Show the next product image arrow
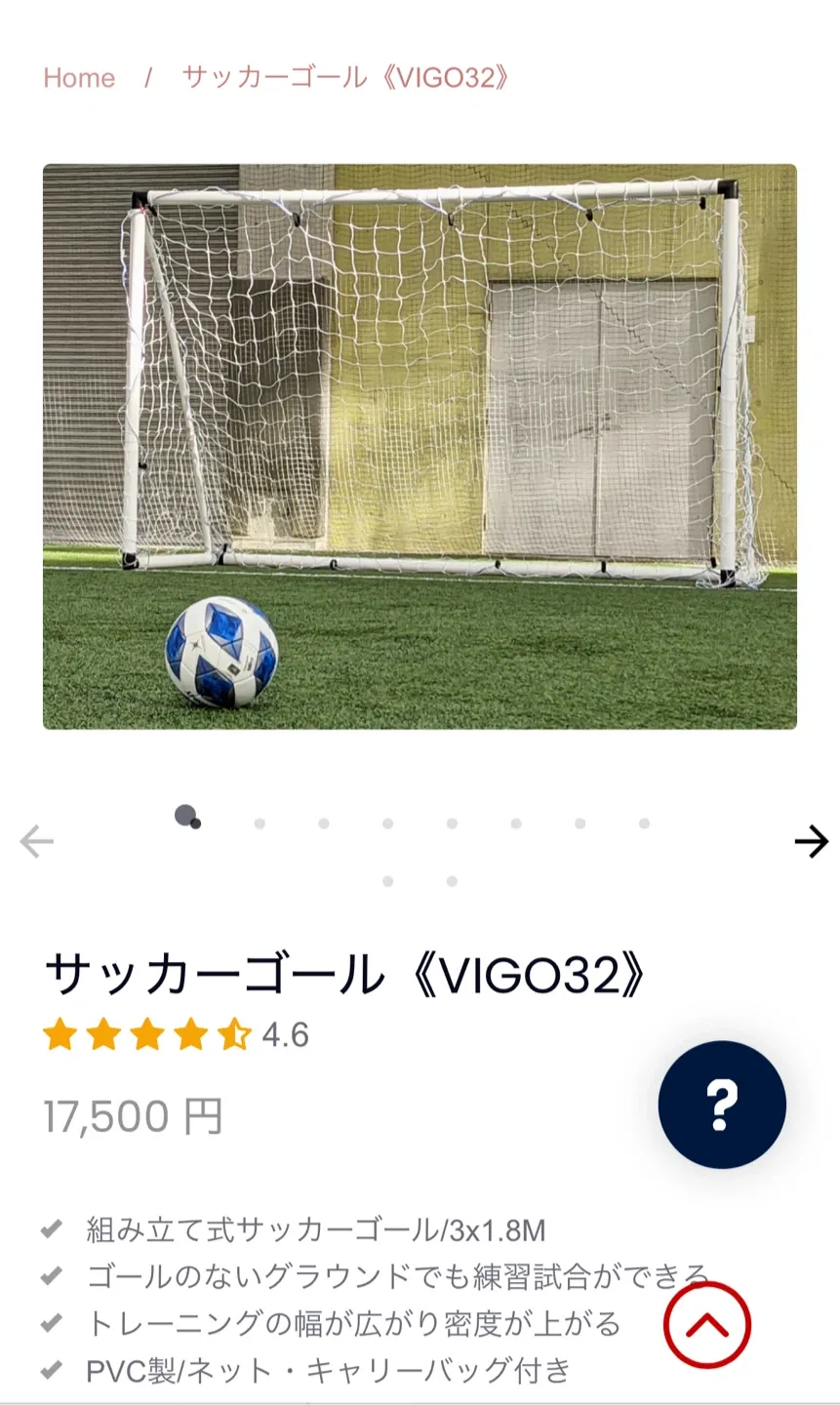The image size is (840, 1405). point(811,841)
